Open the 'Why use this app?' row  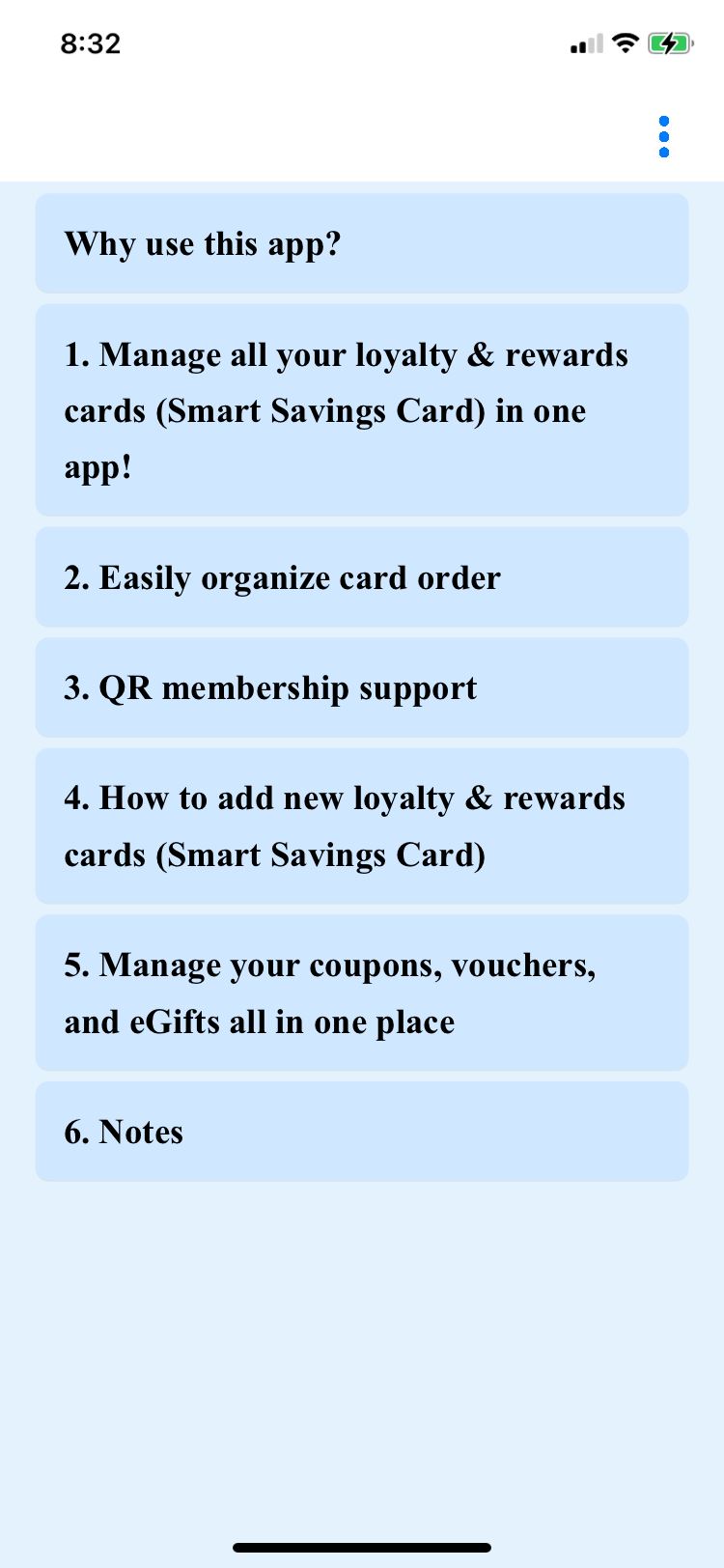[362, 243]
